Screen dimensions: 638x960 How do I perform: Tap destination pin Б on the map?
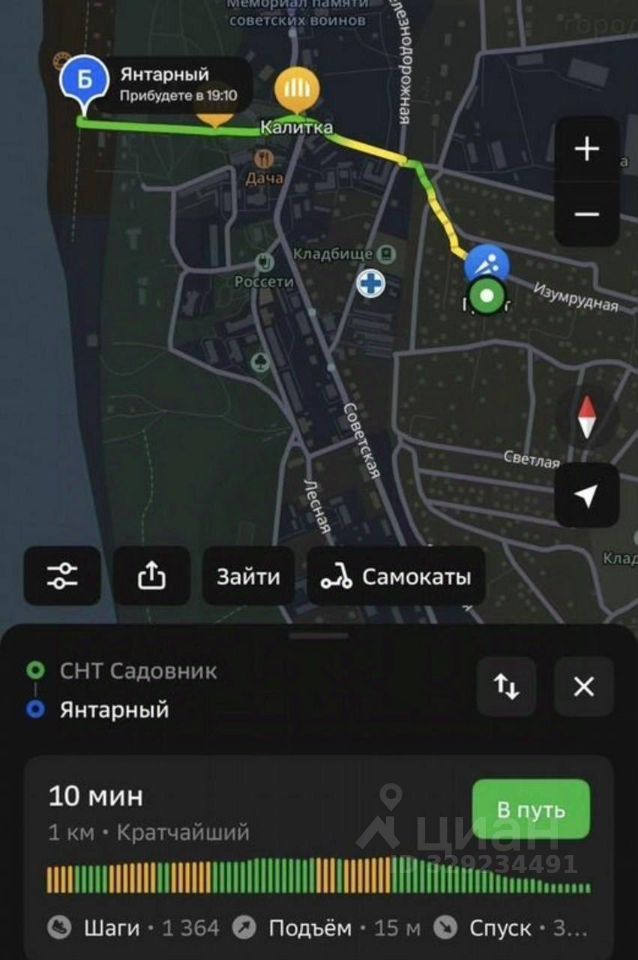(x=84, y=82)
